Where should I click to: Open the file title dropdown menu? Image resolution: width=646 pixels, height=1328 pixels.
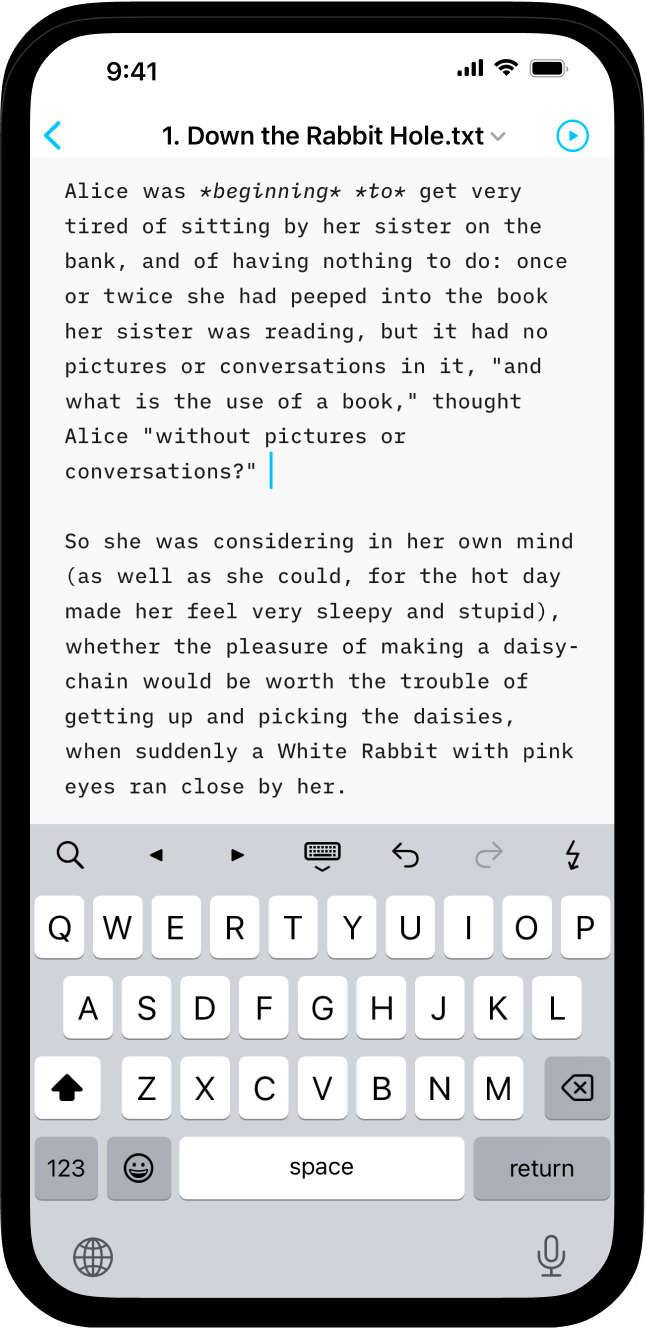coord(334,136)
